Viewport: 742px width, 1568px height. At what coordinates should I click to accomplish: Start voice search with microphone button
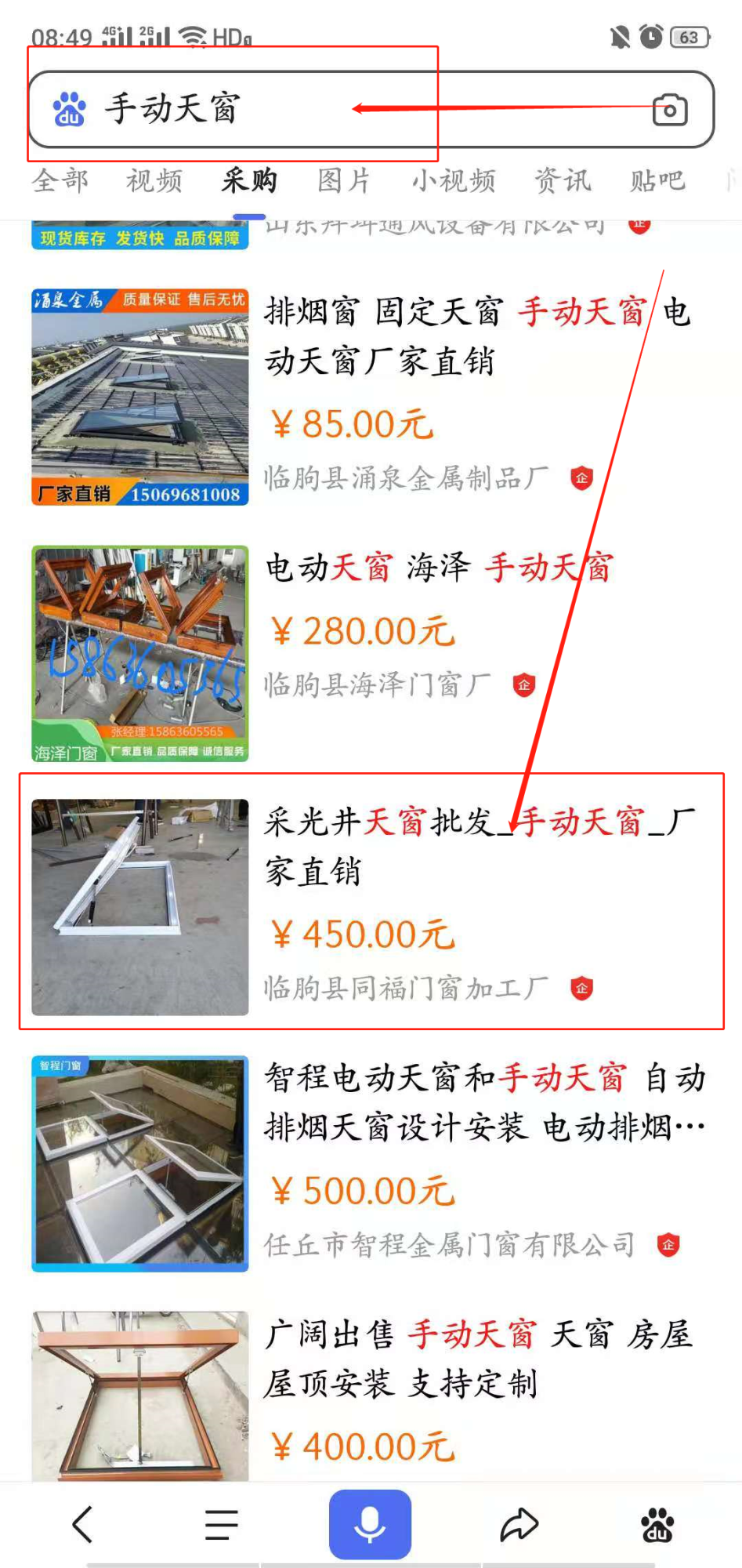point(370,1524)
